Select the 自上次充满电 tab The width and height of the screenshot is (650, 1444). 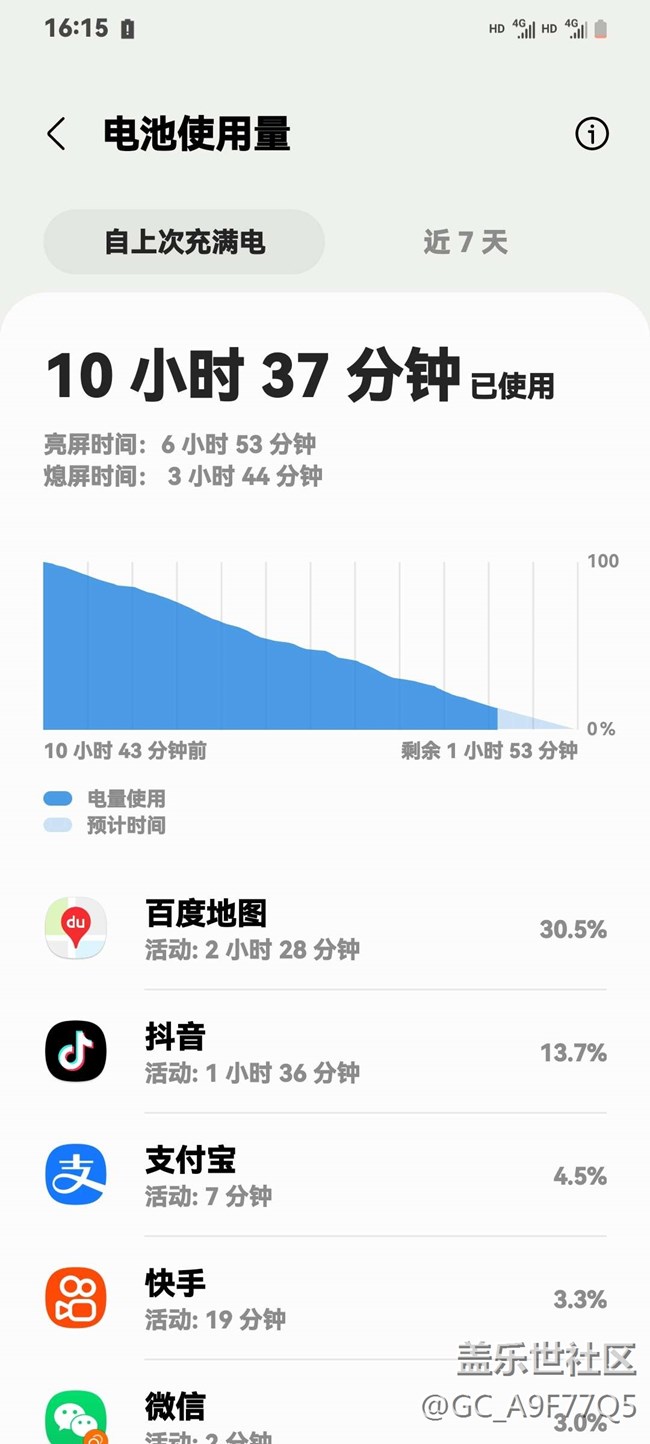[184, 242]
